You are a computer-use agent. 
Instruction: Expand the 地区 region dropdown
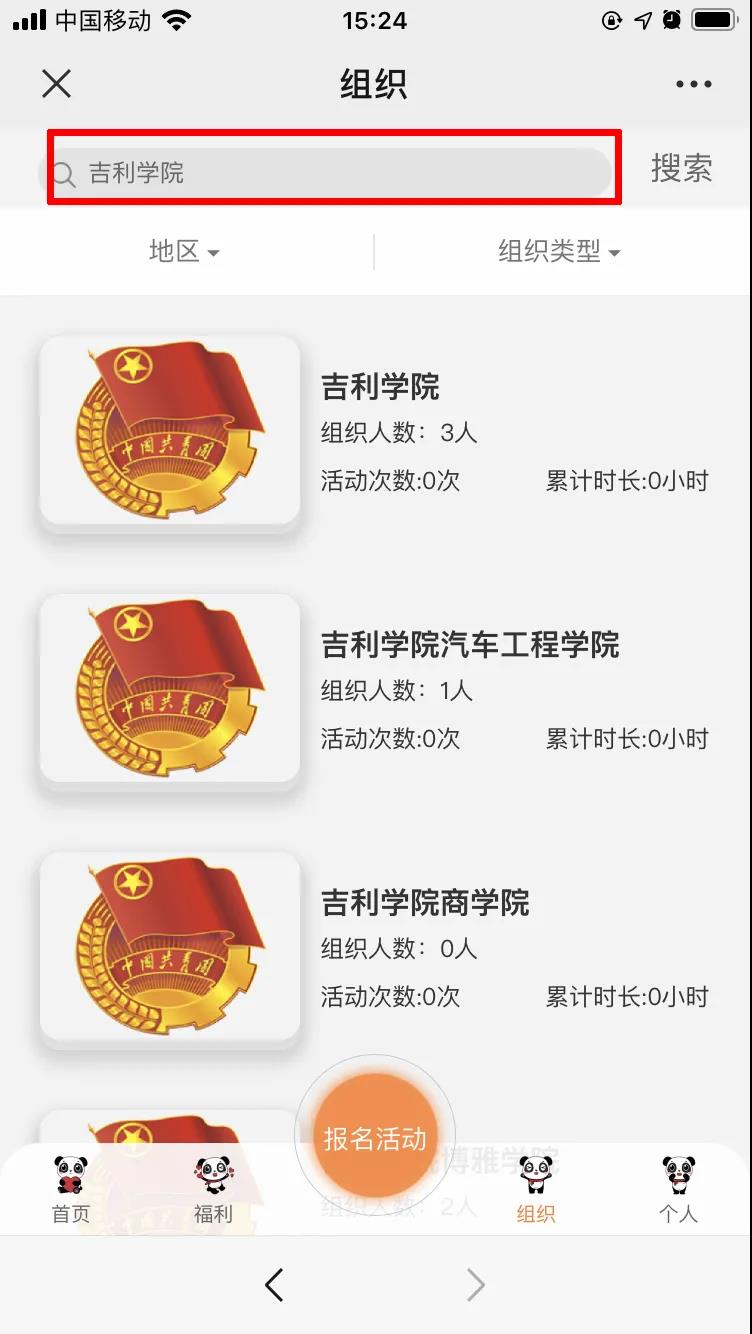coord(185,251)
